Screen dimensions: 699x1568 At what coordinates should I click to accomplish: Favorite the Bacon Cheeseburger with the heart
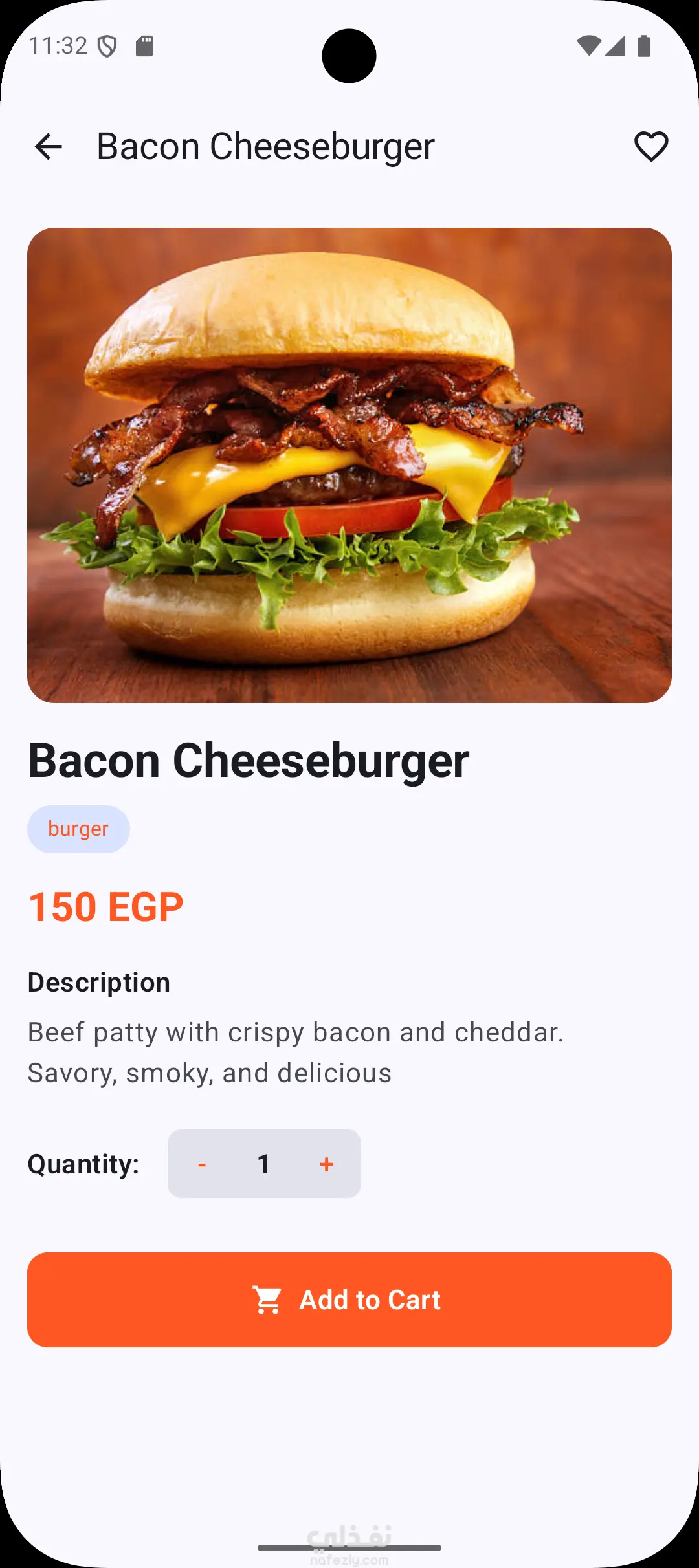650,146
